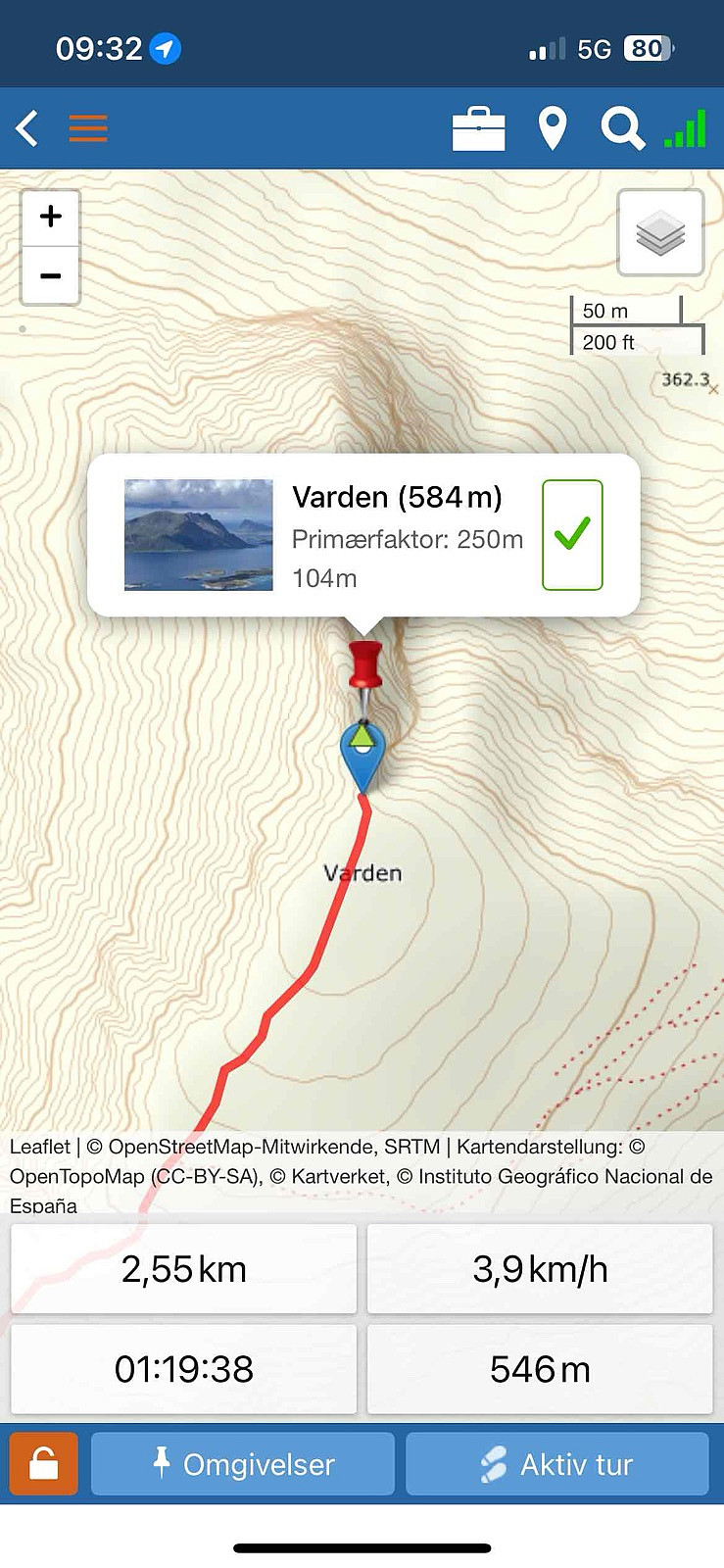Open the Leaflet attribution link
The height and width of the screenshot is (1568, 724).
(x=40, y=1147)
